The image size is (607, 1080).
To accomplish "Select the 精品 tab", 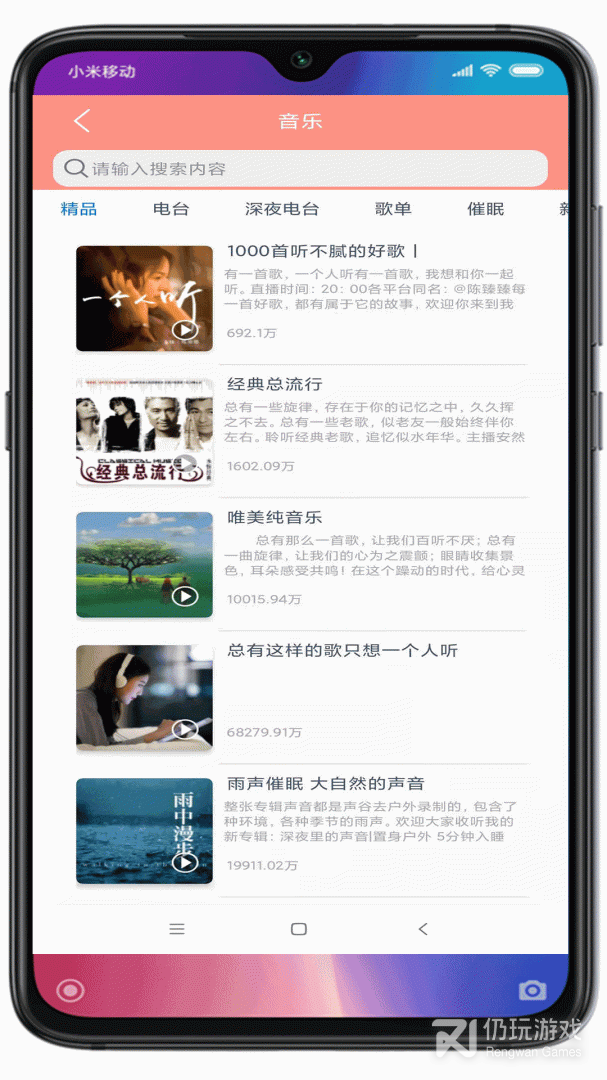I will (79, 209).
